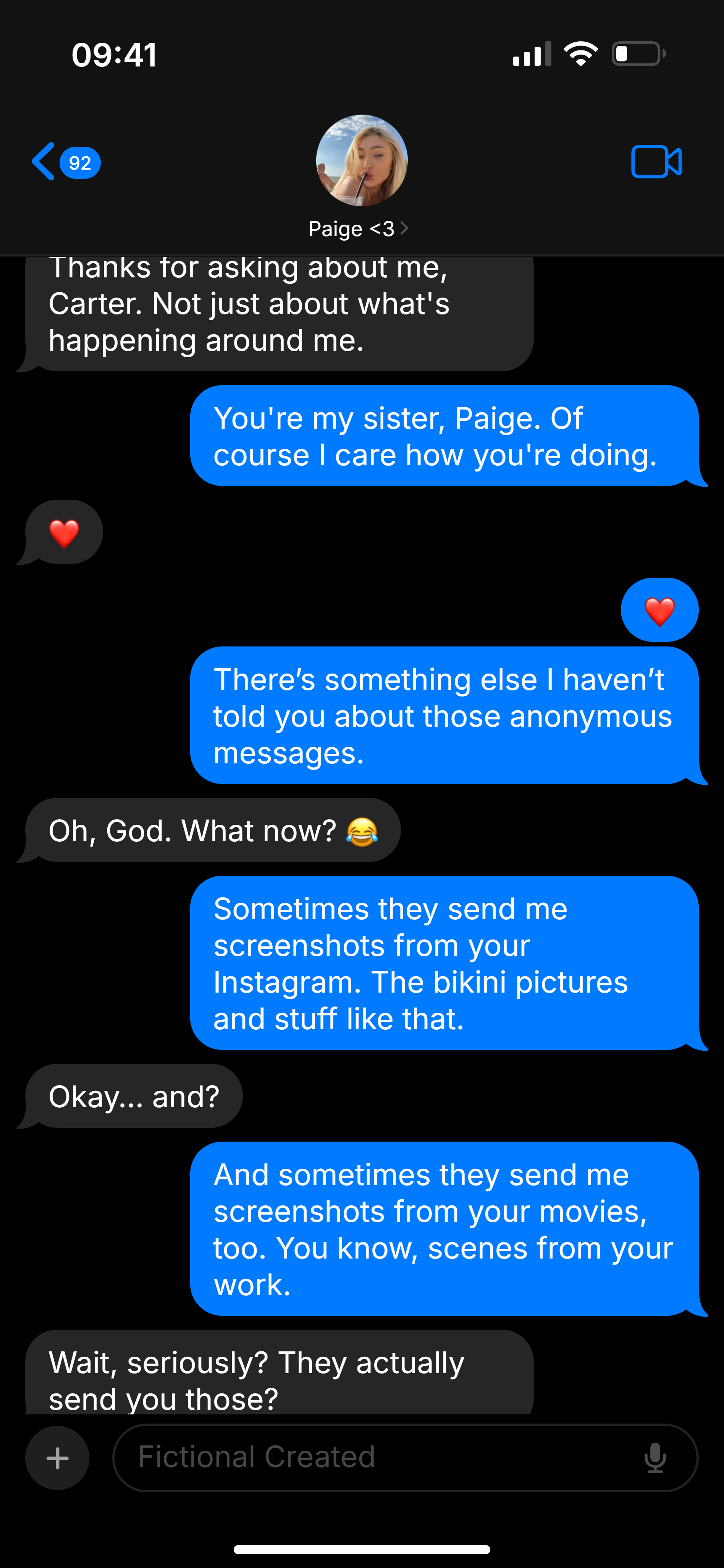Record audio with the microphone icon
Viewport: 724px width, 1568px height.
(655, 1458)
